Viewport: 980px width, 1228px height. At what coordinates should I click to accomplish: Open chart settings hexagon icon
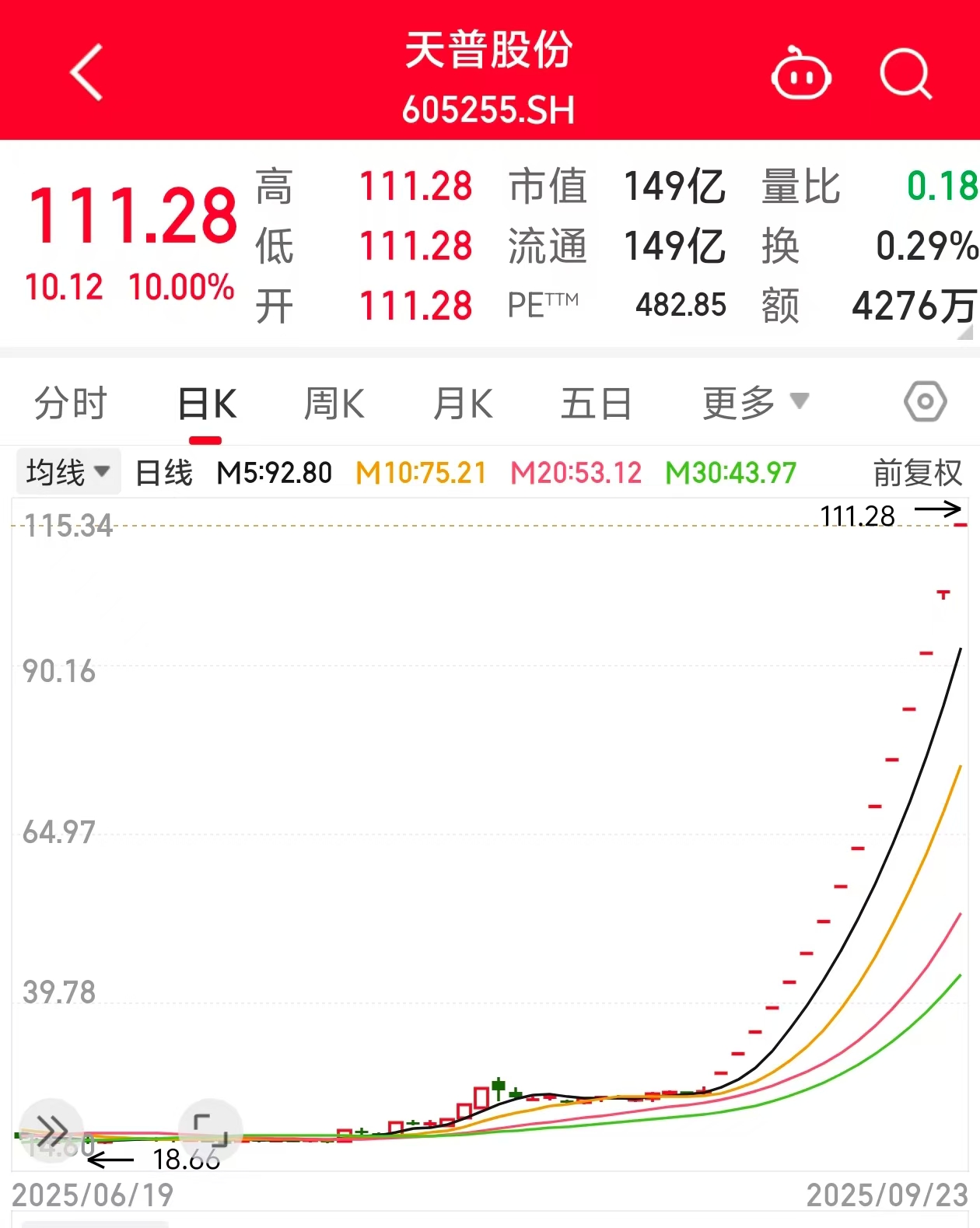click(x=925, y=402)
